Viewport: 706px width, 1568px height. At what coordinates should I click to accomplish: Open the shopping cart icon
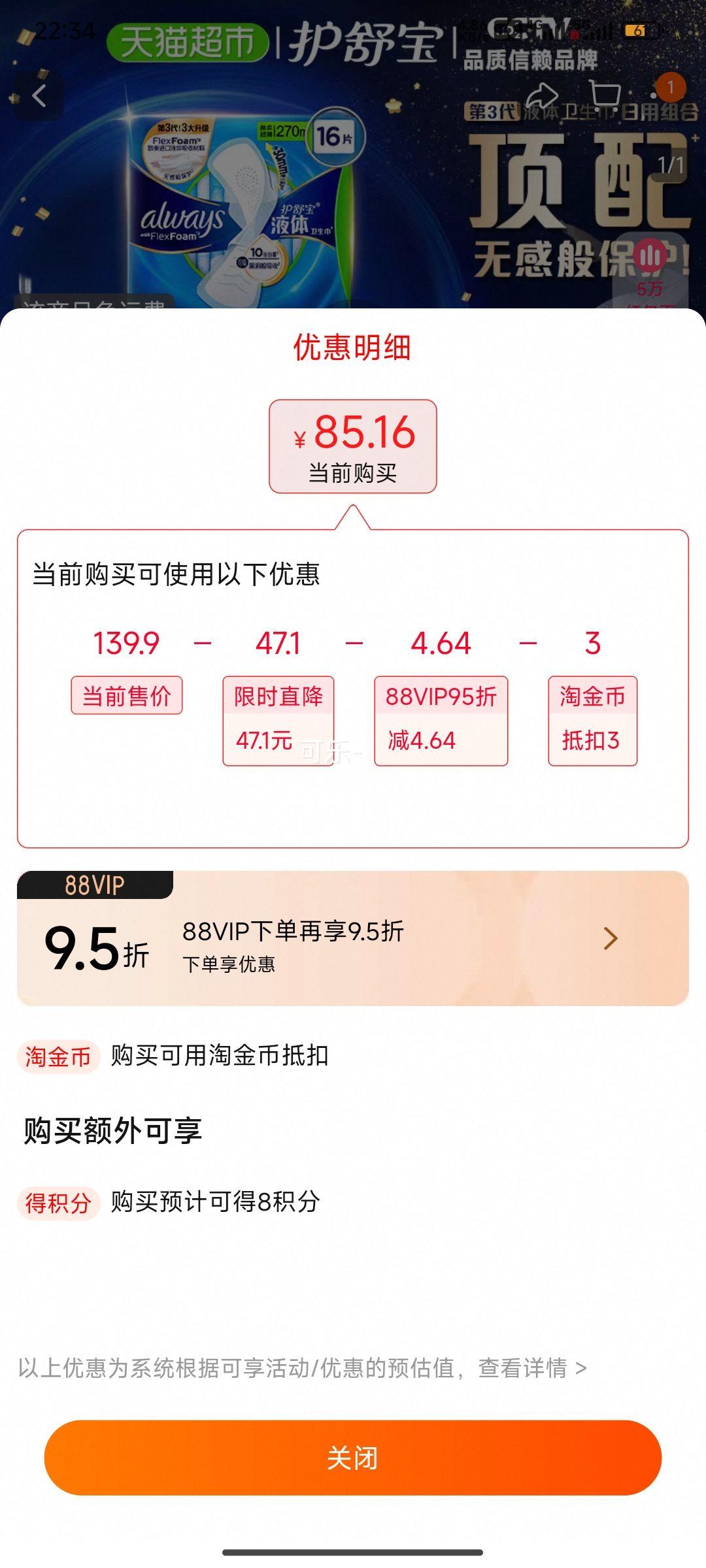[607, 94]
